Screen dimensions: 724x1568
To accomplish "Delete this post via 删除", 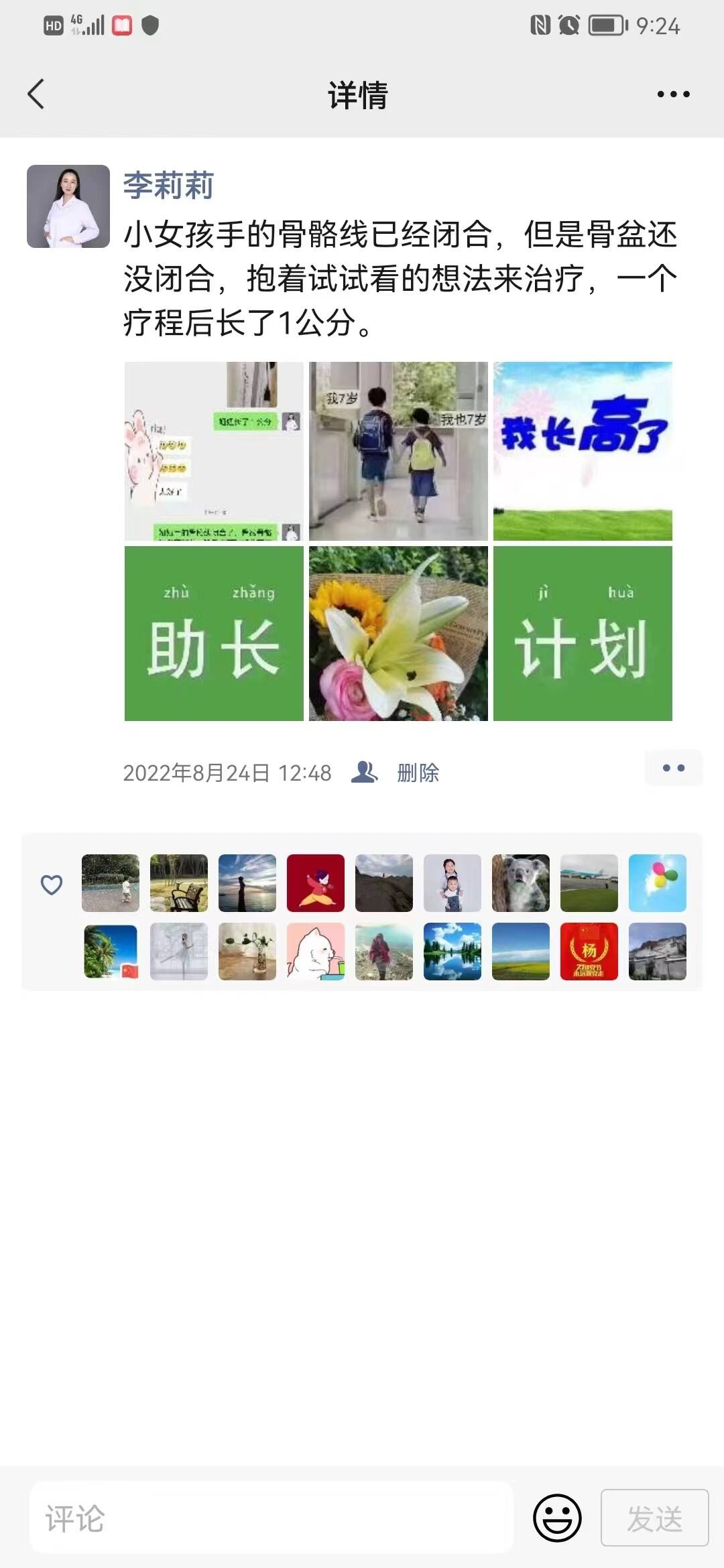I will coord(418,773).
